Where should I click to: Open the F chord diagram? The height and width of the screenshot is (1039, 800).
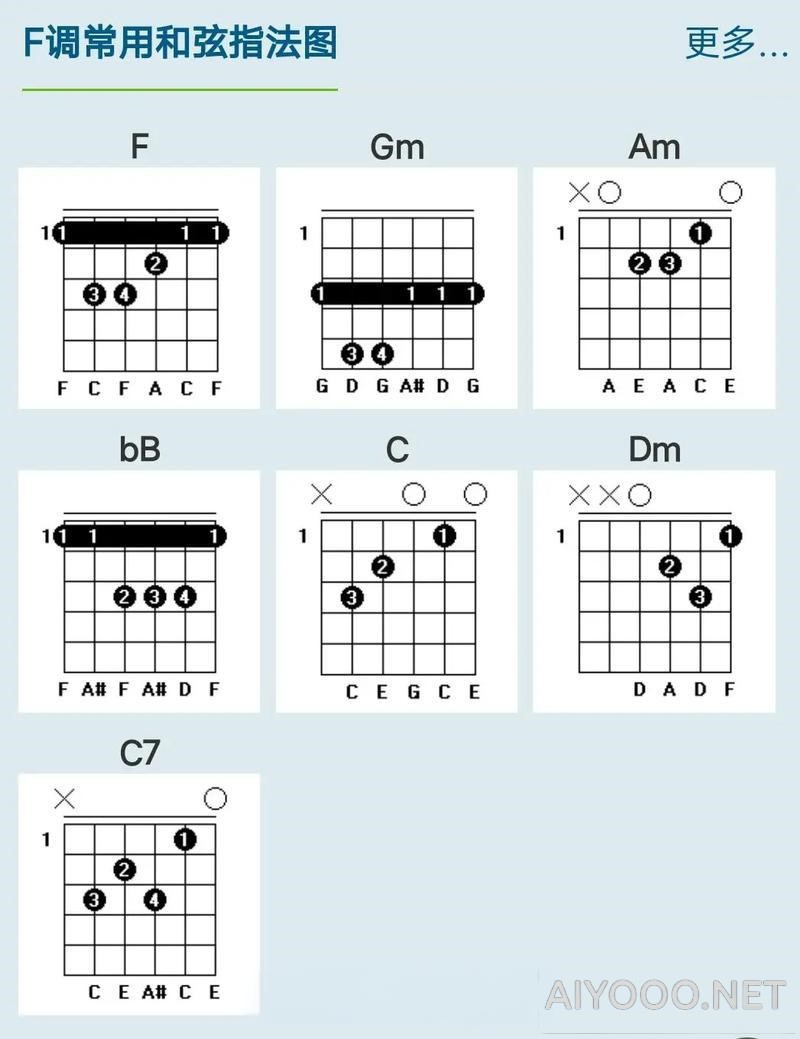[x=139, y=288]
